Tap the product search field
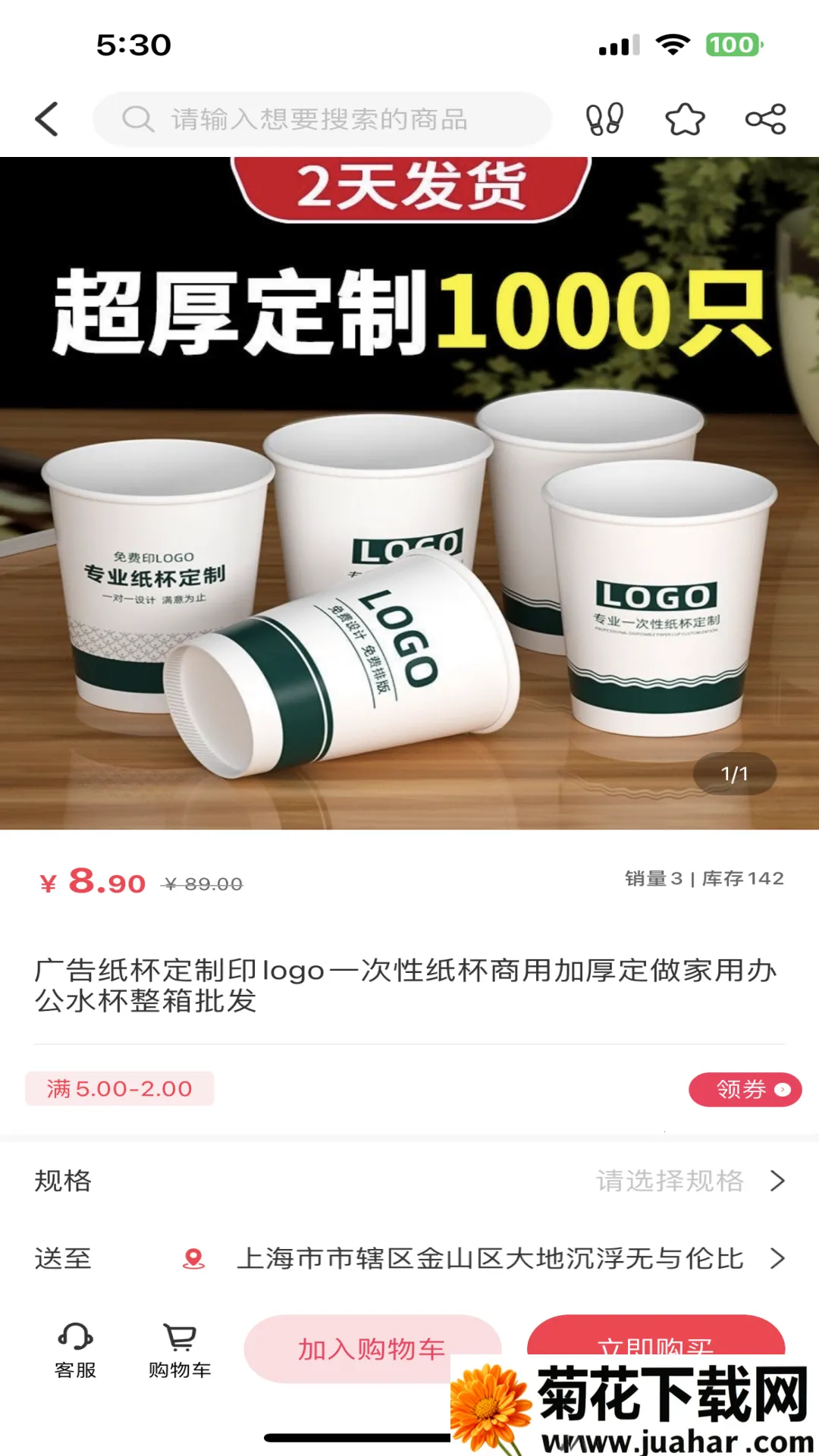The image size is (819, 1456). (322, 119)
